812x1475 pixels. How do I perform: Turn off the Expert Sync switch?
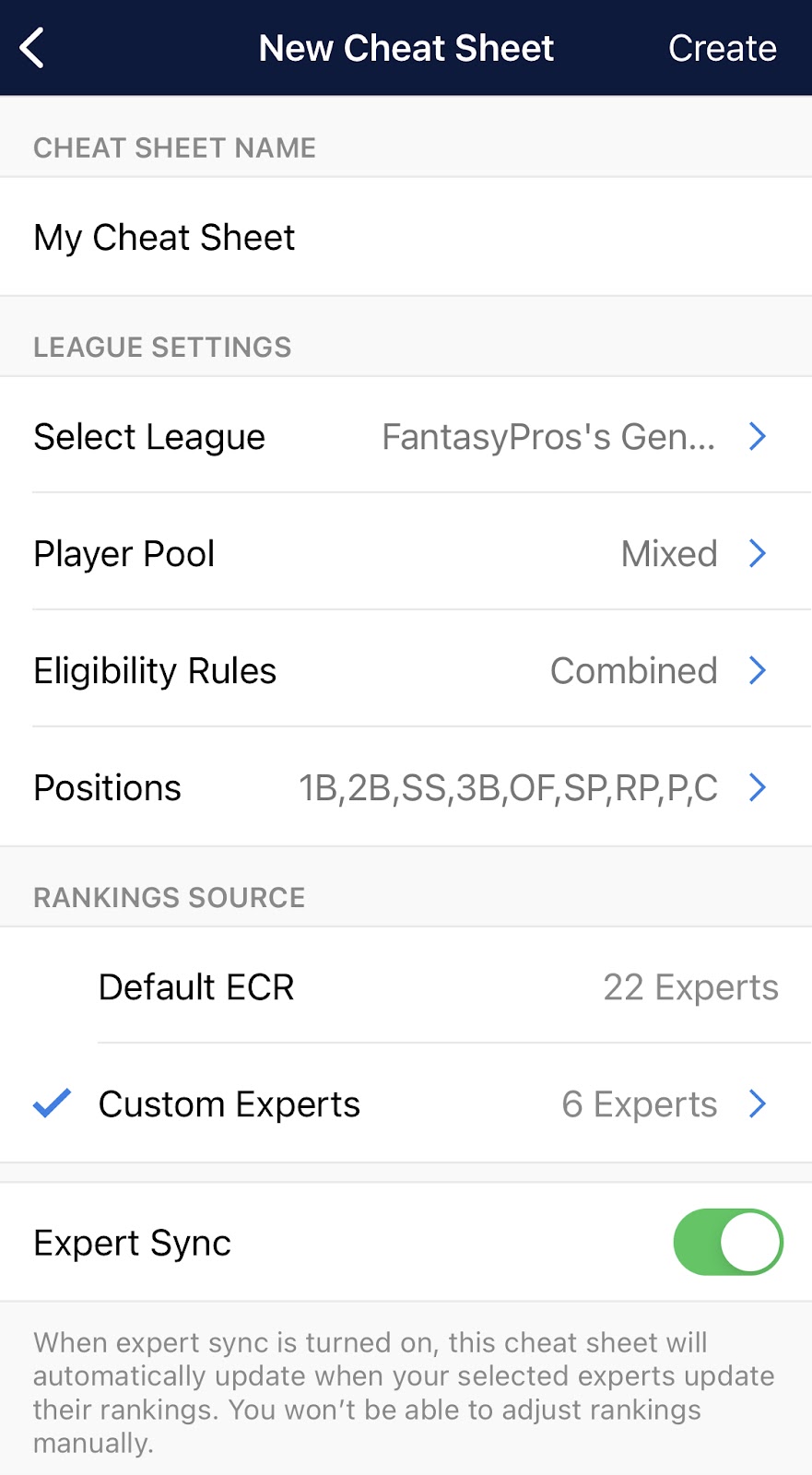click(x=727, y=1242)
